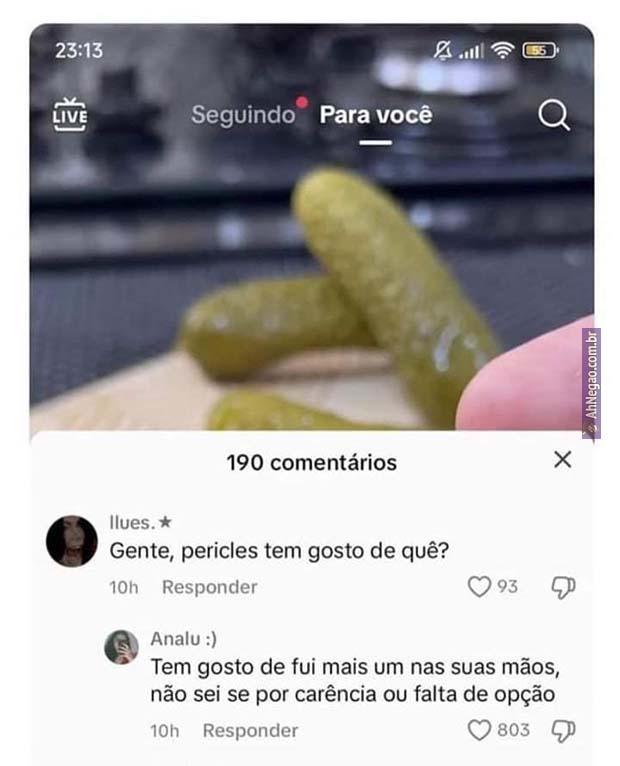Screen dimensions: 620x766
Task: Reply to llues. comment
Action: pos(209,587)
